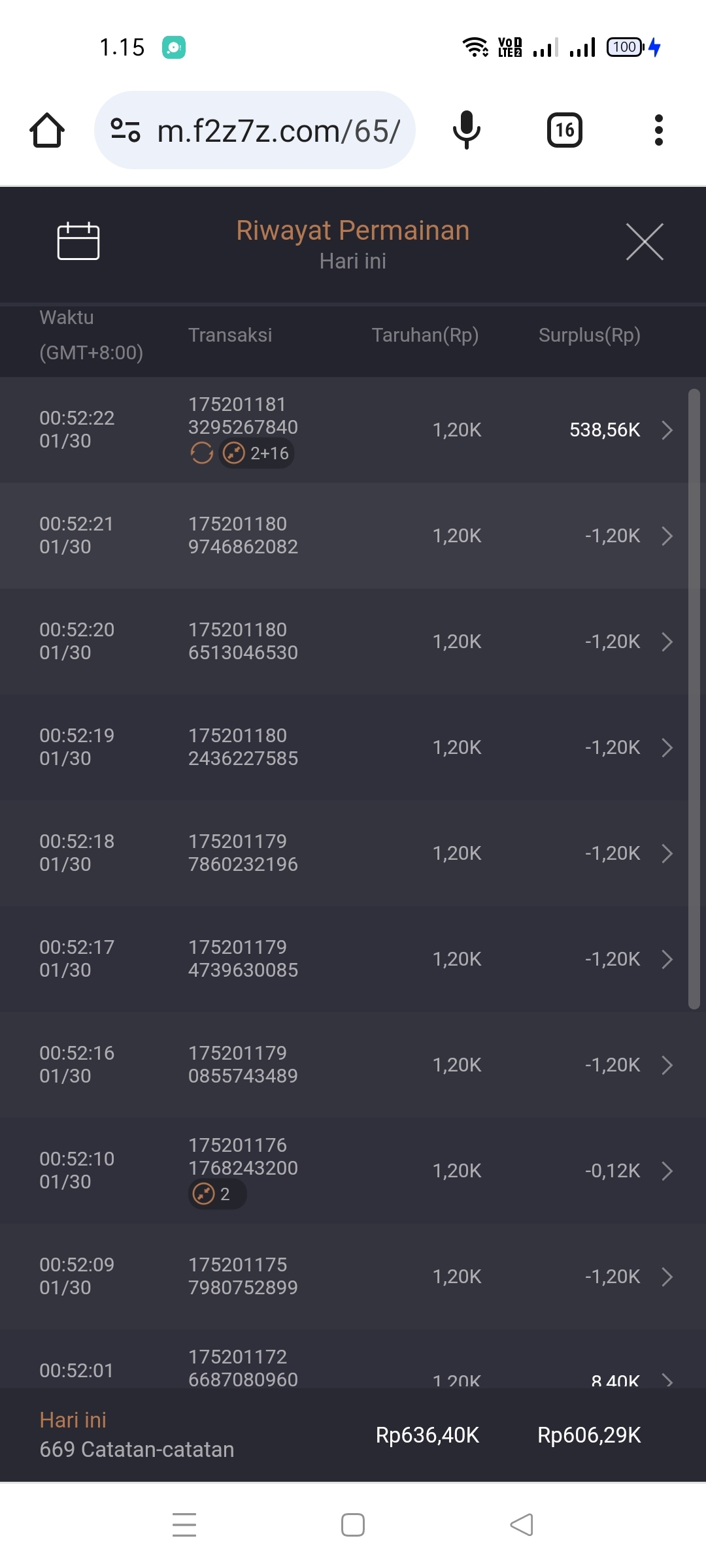Image resolution: width=706 pixels, height=1568 pixels.
Task: Tap the browser address bar
Action: (x=278, y=131)
